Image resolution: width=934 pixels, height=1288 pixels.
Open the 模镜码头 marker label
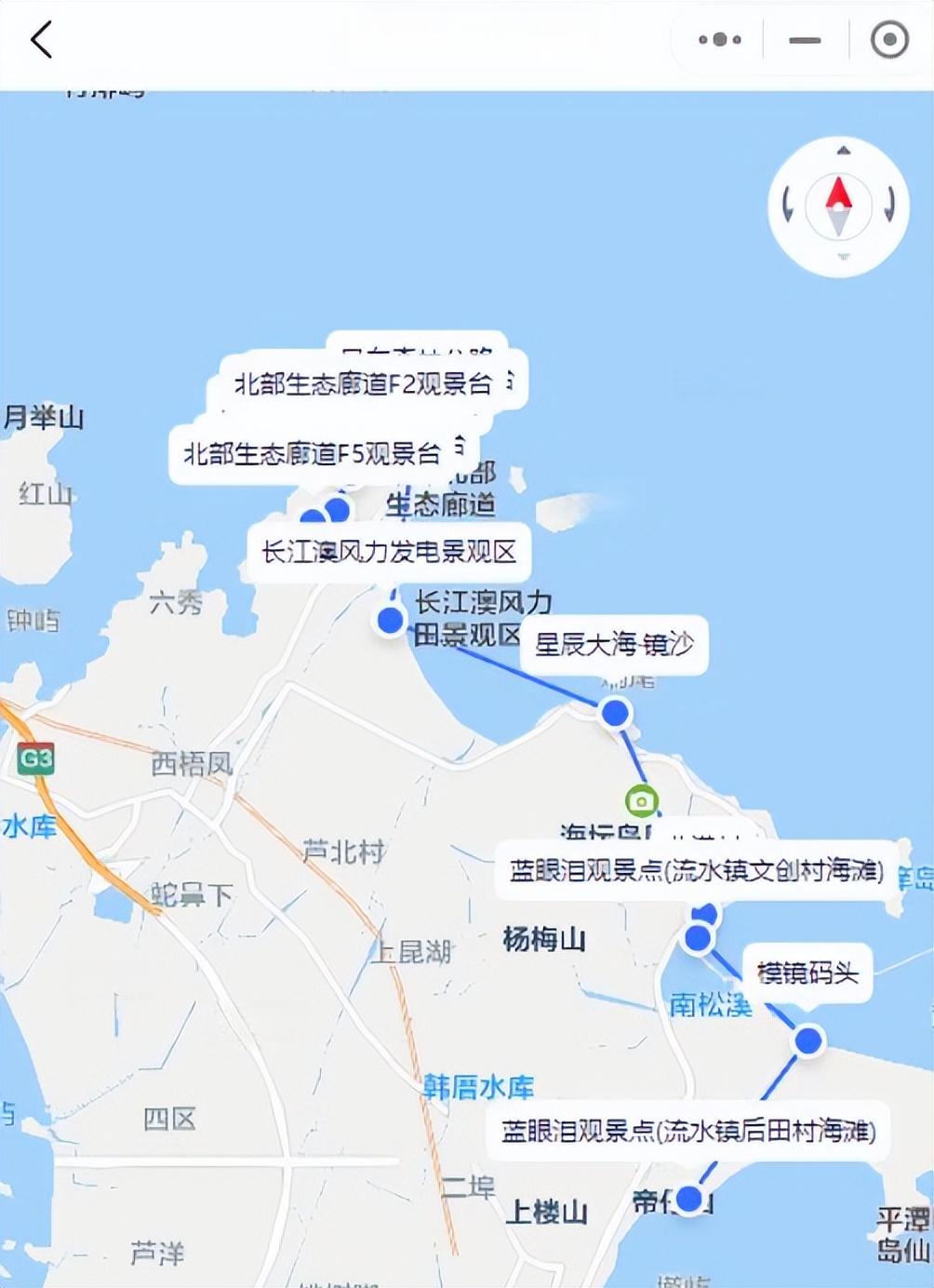coord(807,973)
